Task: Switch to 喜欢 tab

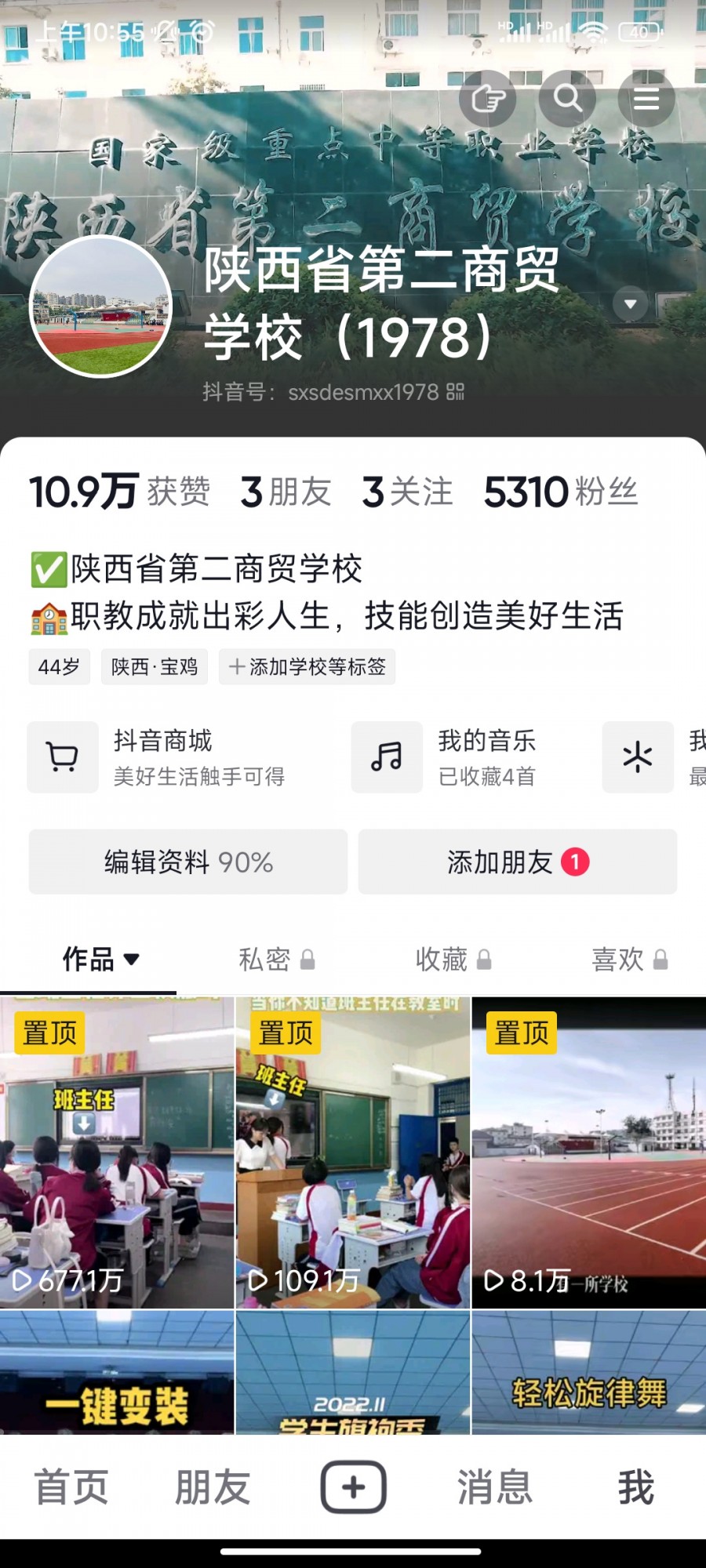Action: pyautogui.click(x=629, y=959)
